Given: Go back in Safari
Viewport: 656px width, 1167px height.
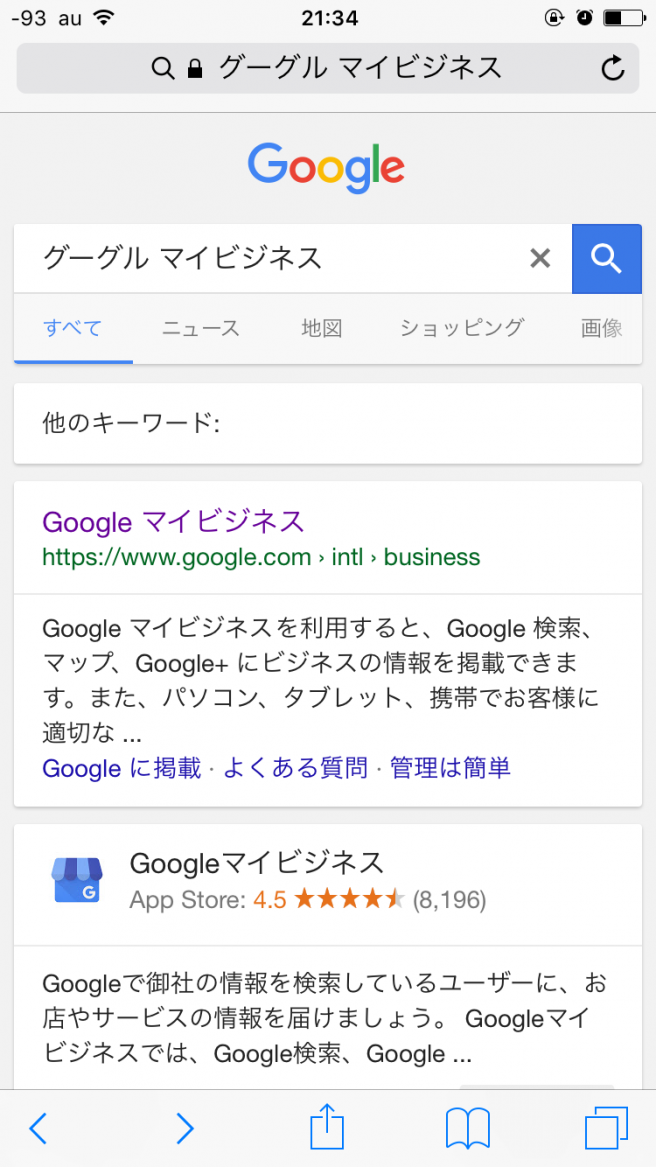Looking at the screenshot, I should click(38, 1129).
